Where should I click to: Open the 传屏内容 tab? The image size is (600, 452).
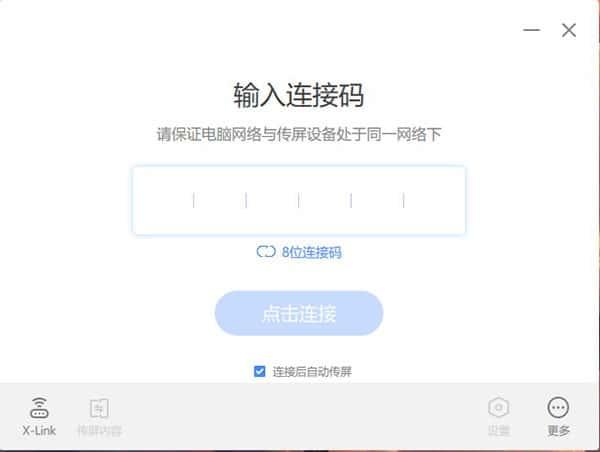[x=99, y=416]
